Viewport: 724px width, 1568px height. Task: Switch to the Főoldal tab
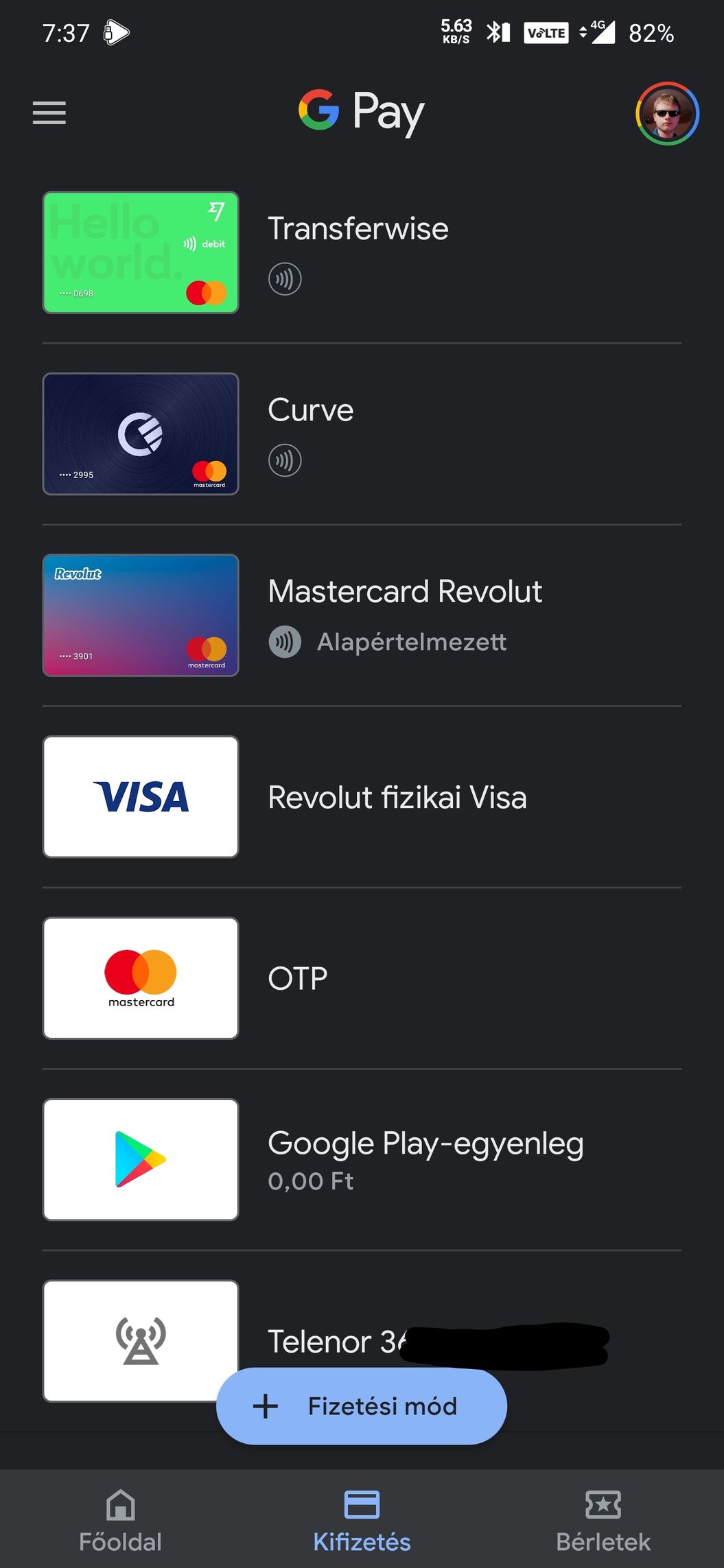click(x=120, y=1519)
